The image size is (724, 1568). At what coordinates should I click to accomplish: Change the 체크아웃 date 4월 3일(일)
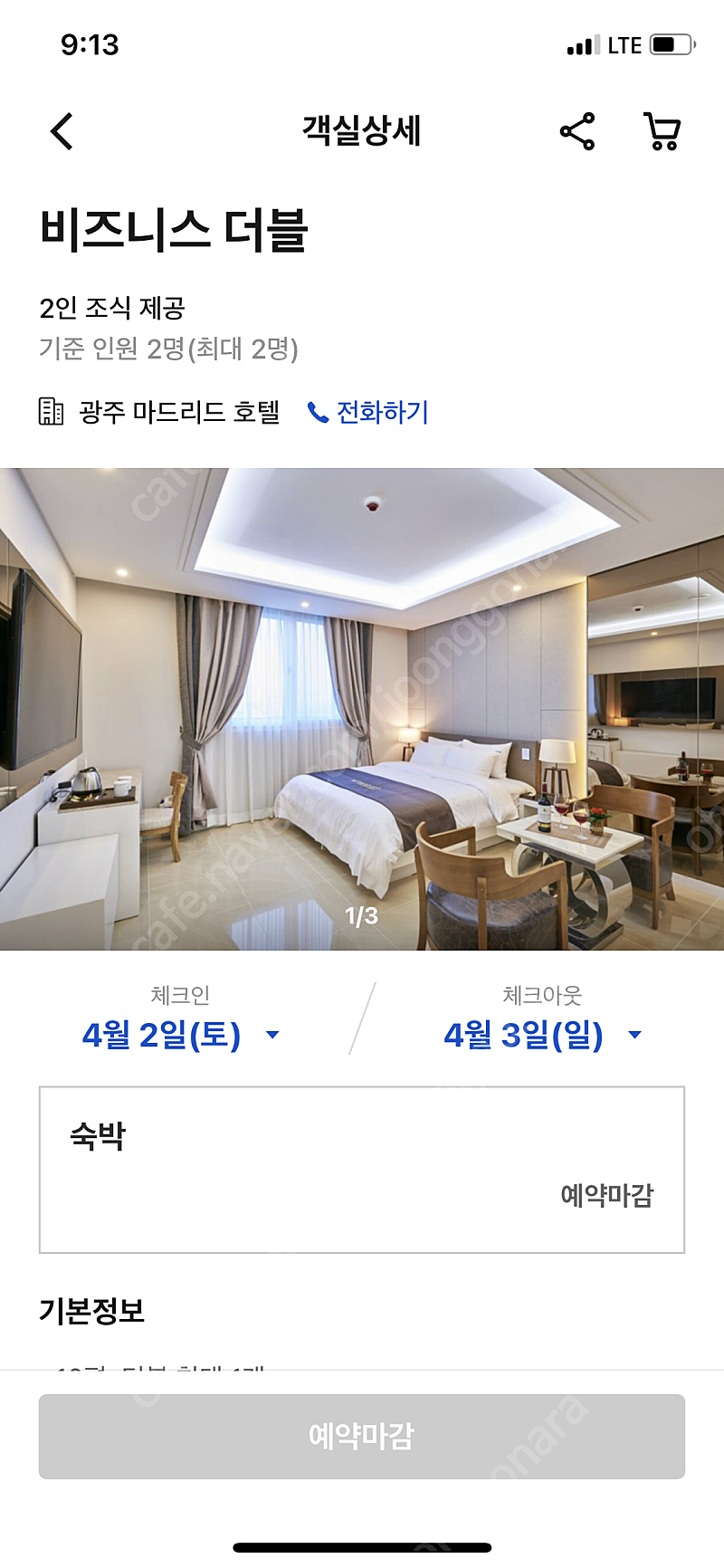point(543,1035)
